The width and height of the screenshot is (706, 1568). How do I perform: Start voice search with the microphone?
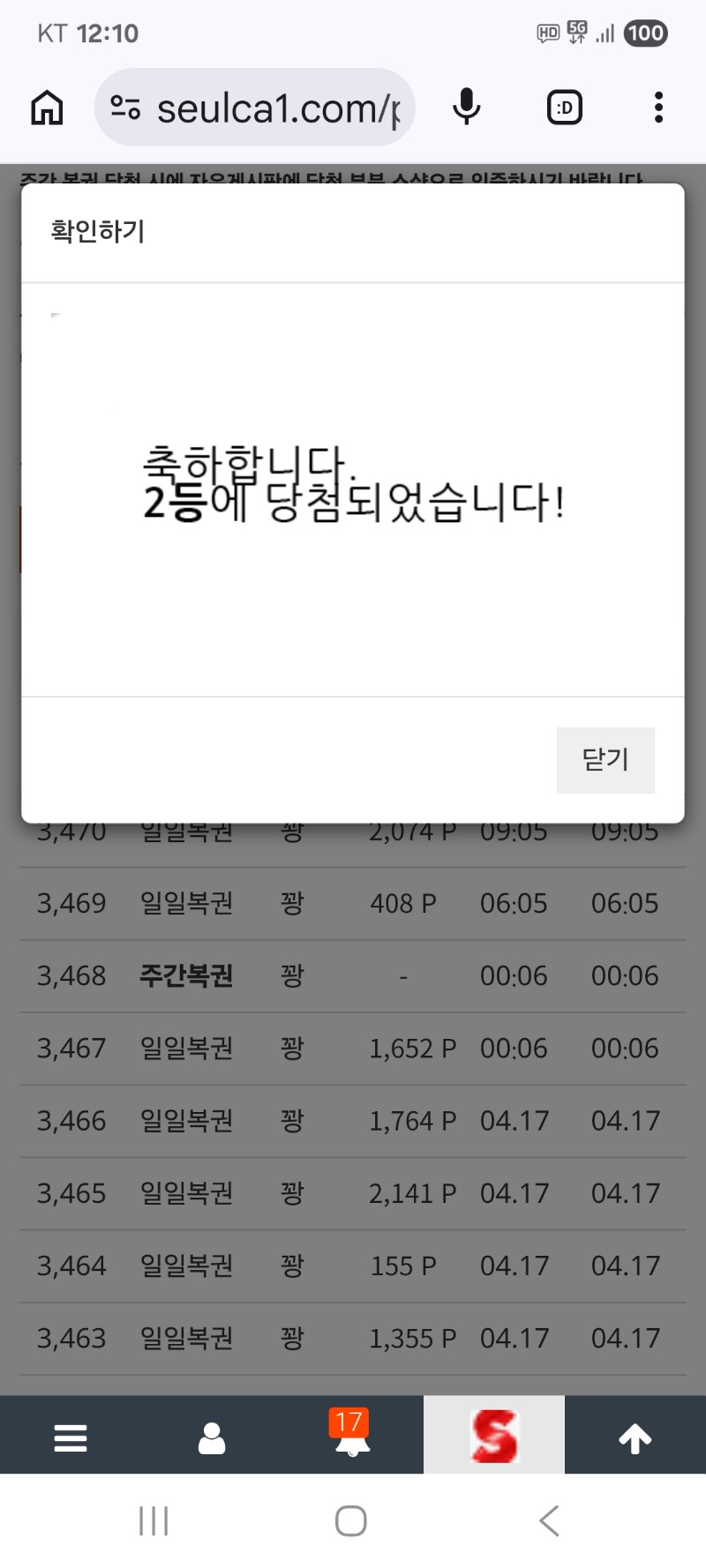[466, 108]
